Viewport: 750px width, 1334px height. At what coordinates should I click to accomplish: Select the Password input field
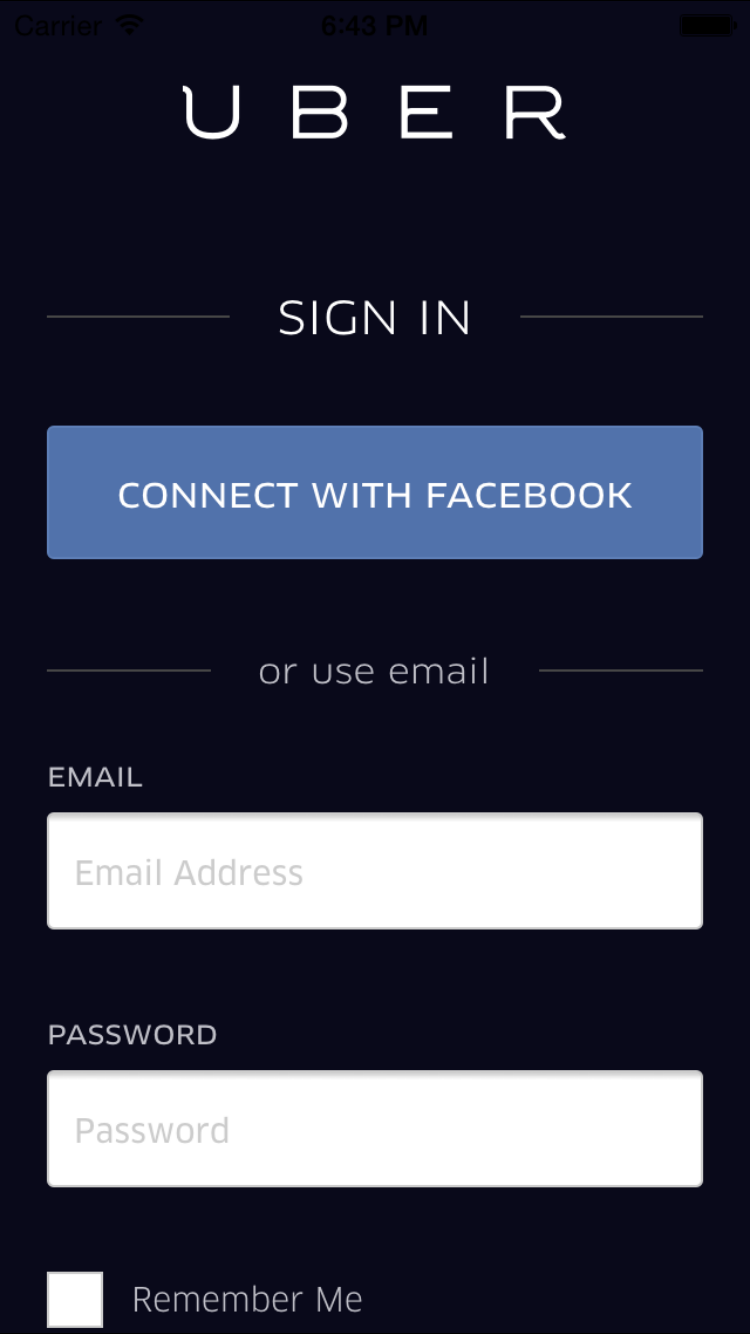[375, 1129]
